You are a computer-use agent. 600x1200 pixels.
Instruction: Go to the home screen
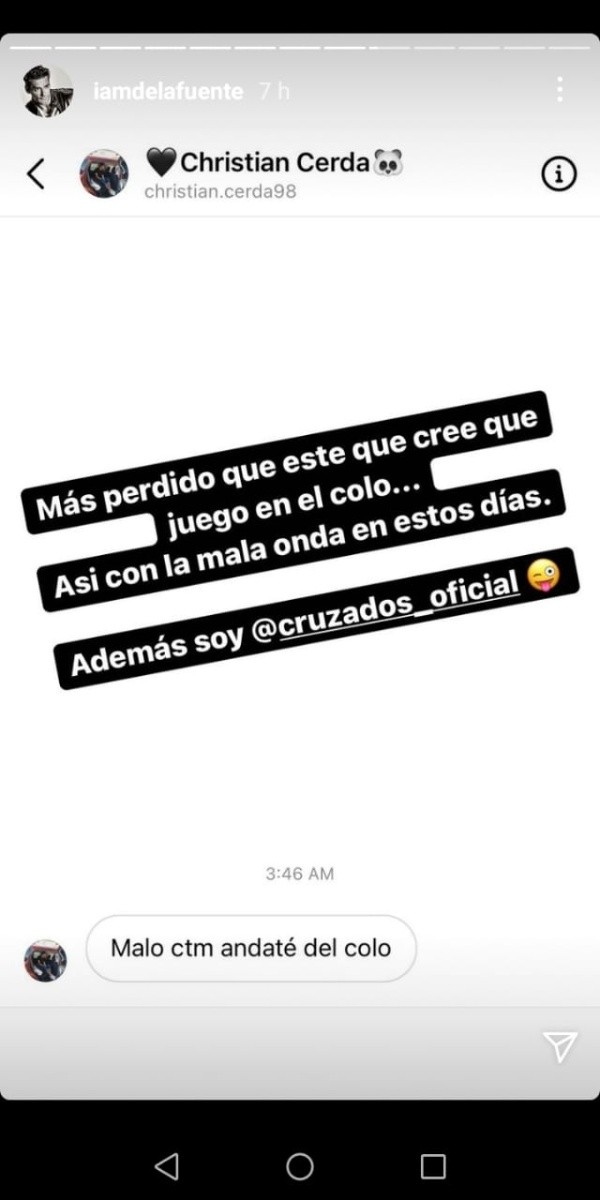coord(300,1165)
